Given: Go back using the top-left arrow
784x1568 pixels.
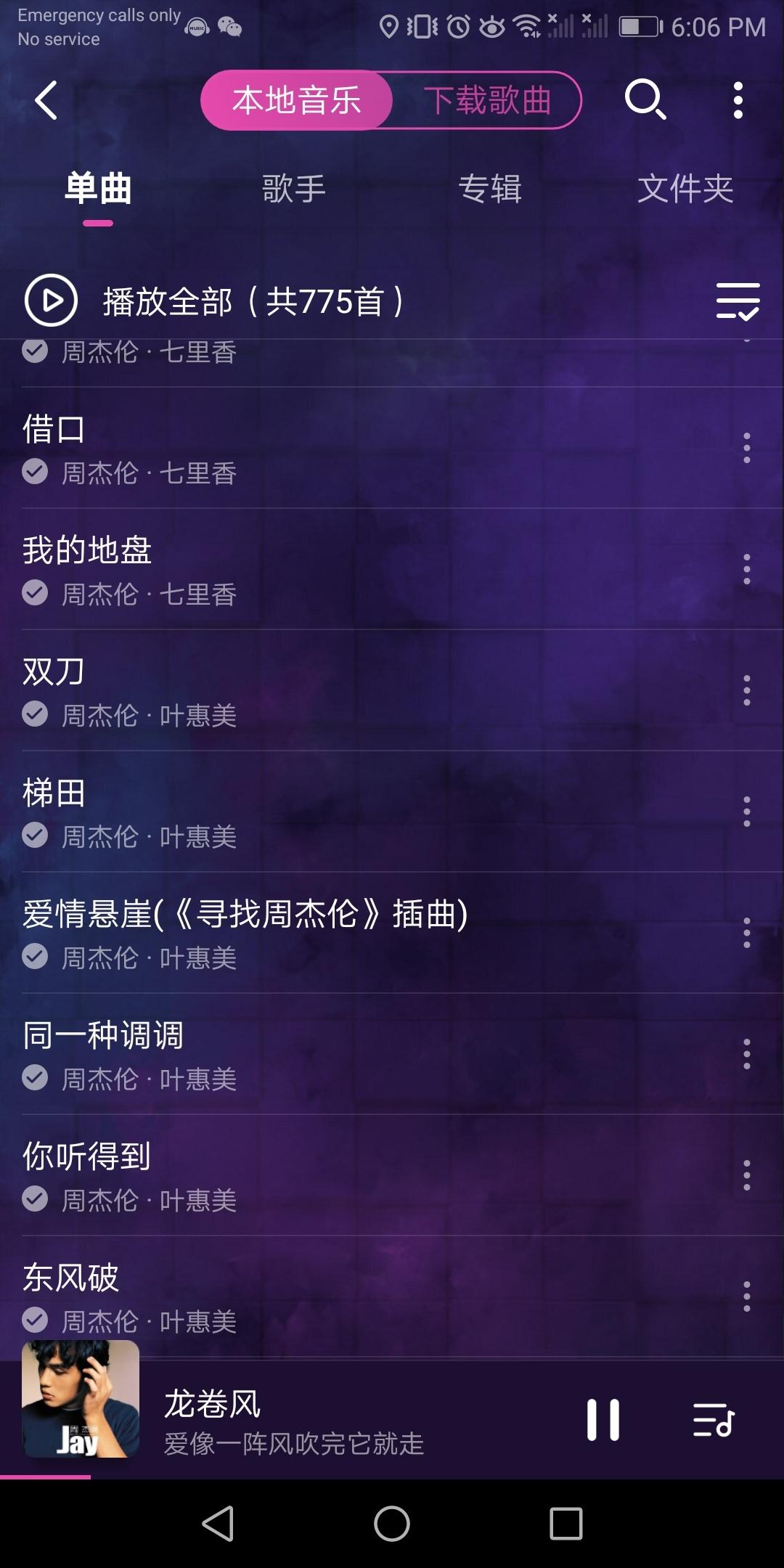Looking at the screenshot, I should [46, 100].
